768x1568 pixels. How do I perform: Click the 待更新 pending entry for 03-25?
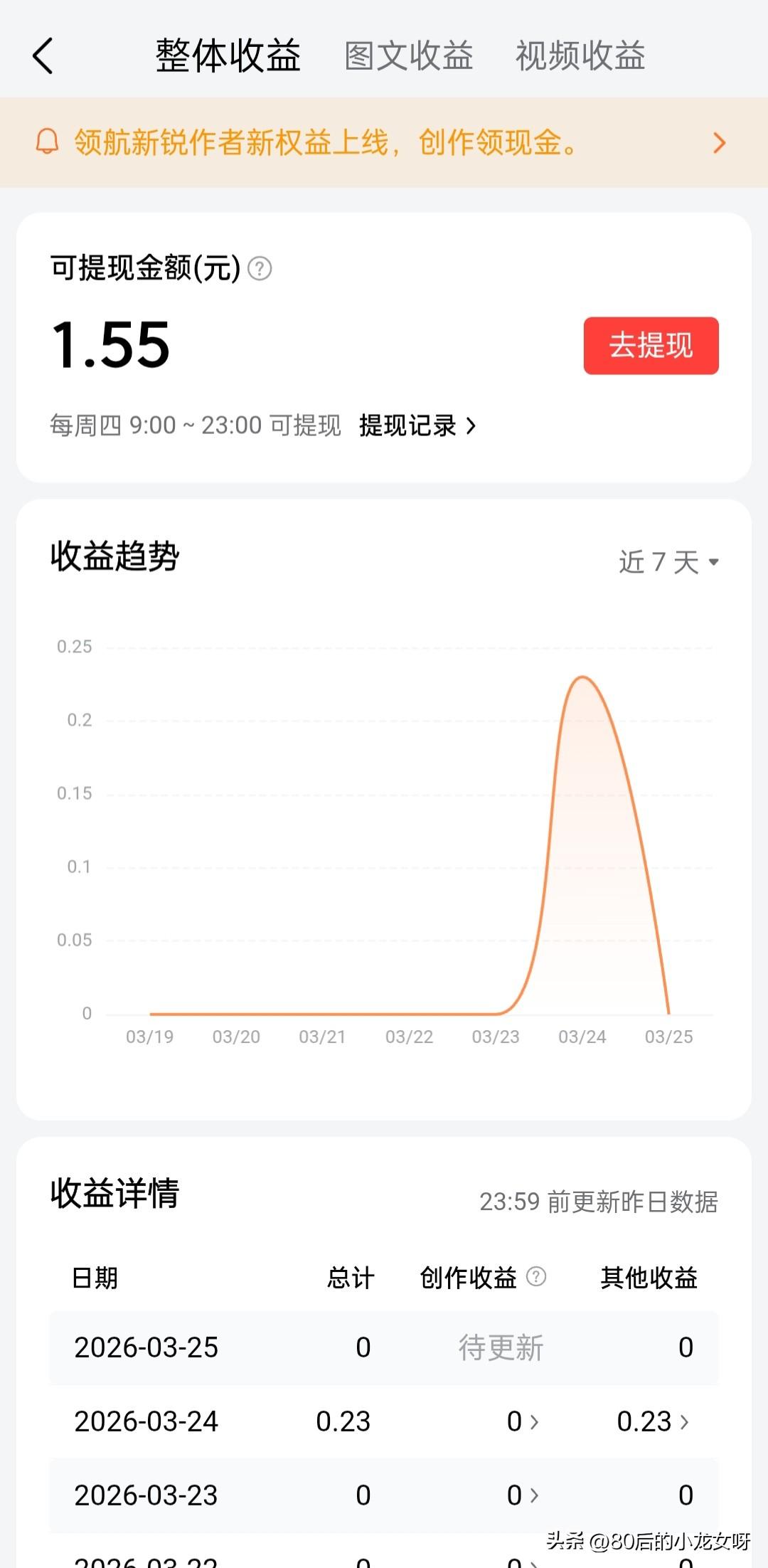point(500,1347)
